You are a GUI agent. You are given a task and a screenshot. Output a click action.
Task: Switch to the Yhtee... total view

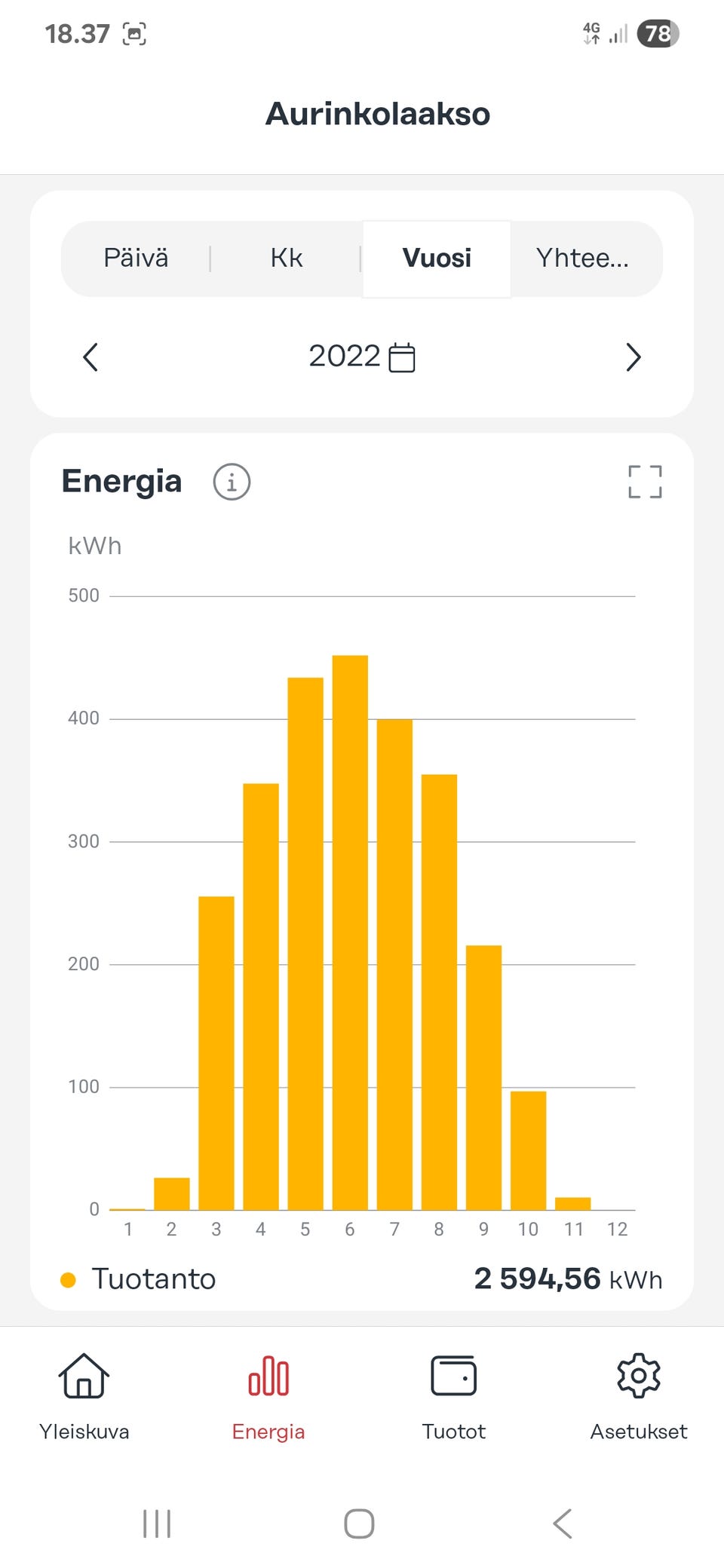[x=582, y=259]
